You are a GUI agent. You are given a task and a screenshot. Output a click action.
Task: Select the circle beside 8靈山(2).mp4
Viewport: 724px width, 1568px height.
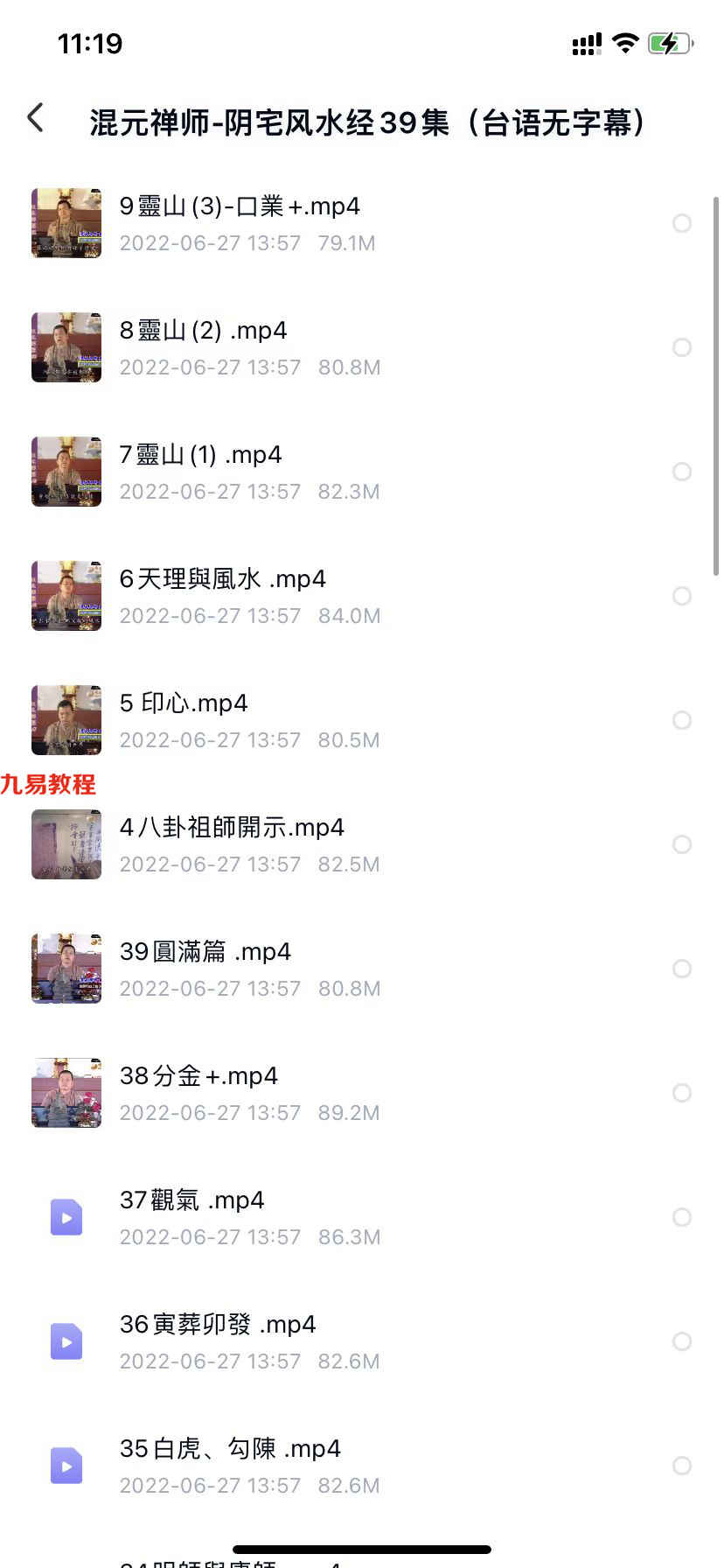pos(682,347)
